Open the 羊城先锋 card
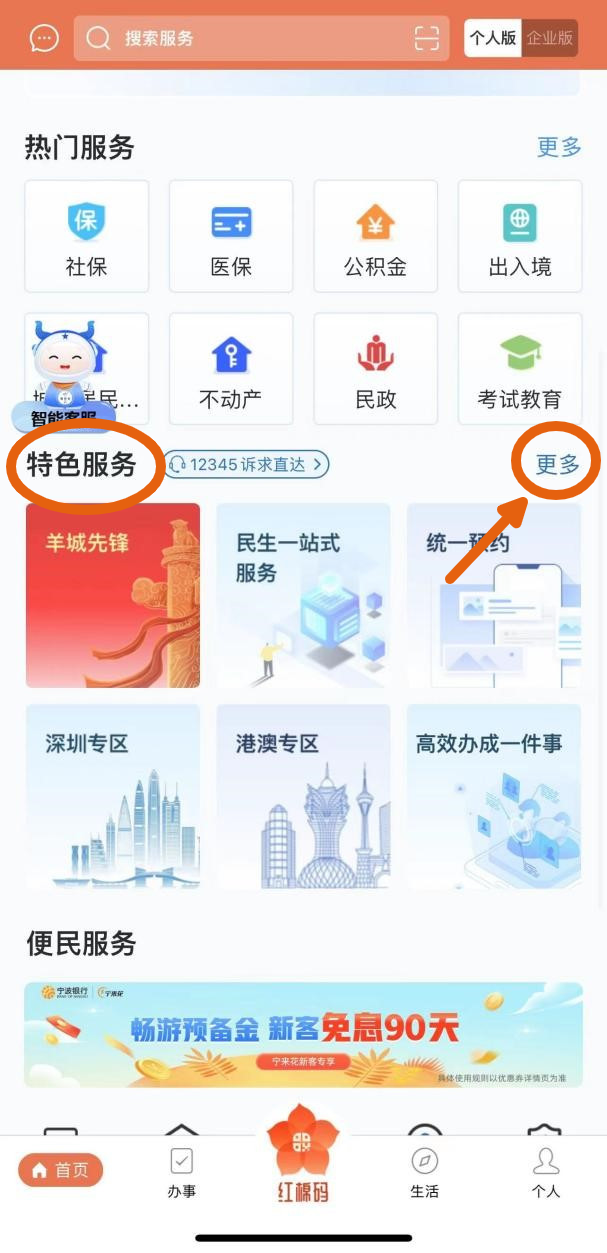 tap(113, 595)
